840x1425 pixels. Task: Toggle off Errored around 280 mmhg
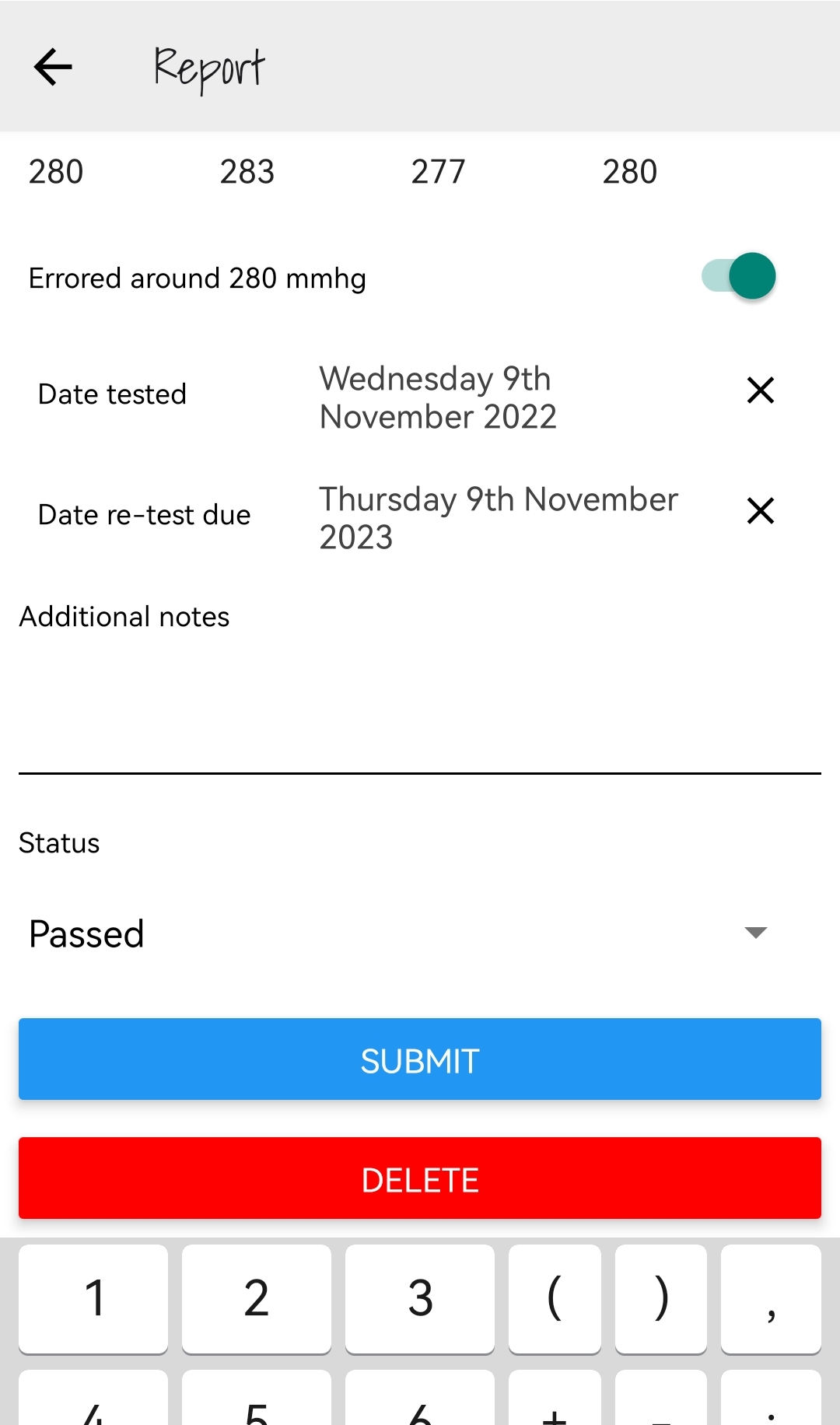click(739, 276)
